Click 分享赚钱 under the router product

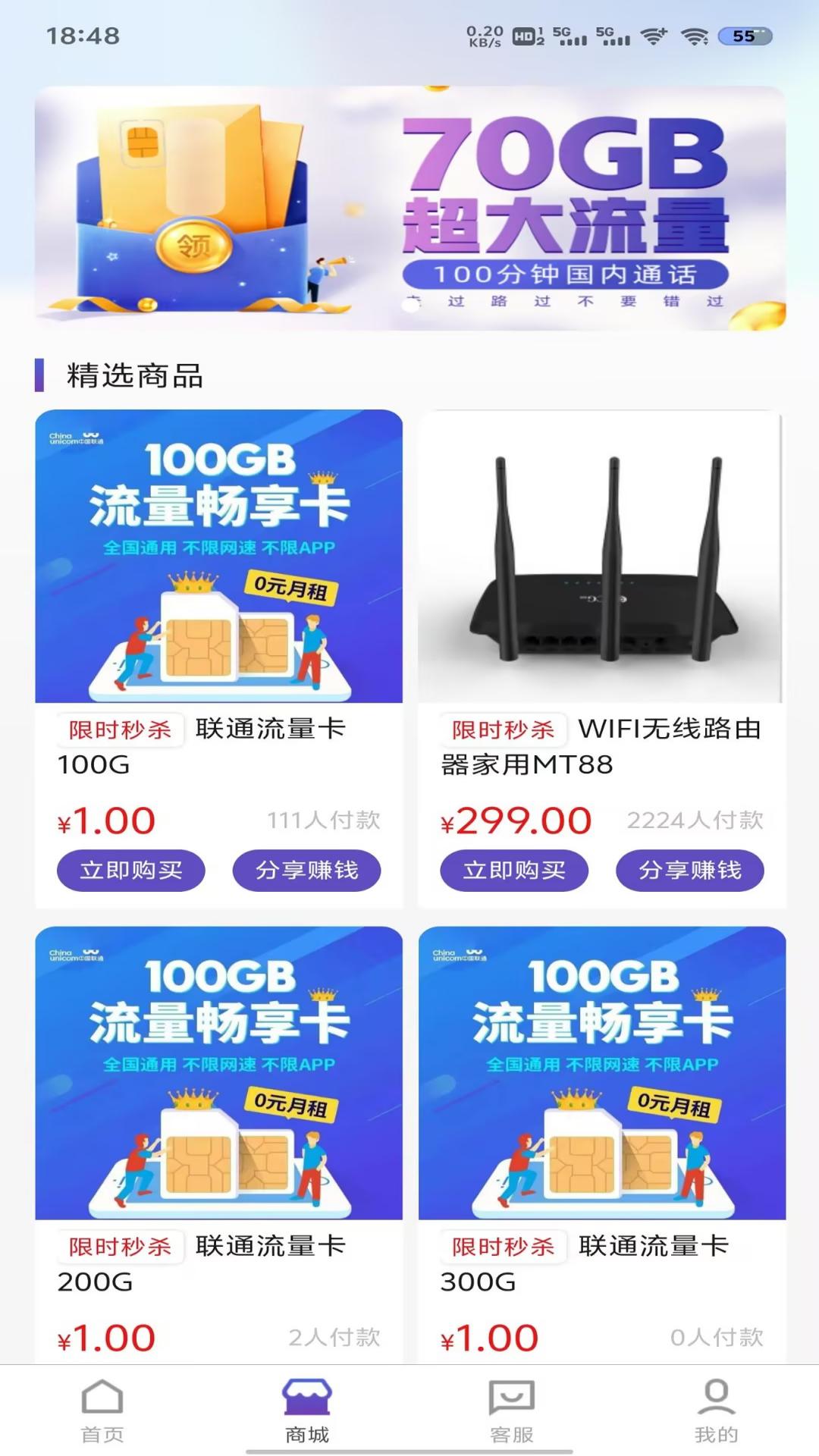[690, 870]
